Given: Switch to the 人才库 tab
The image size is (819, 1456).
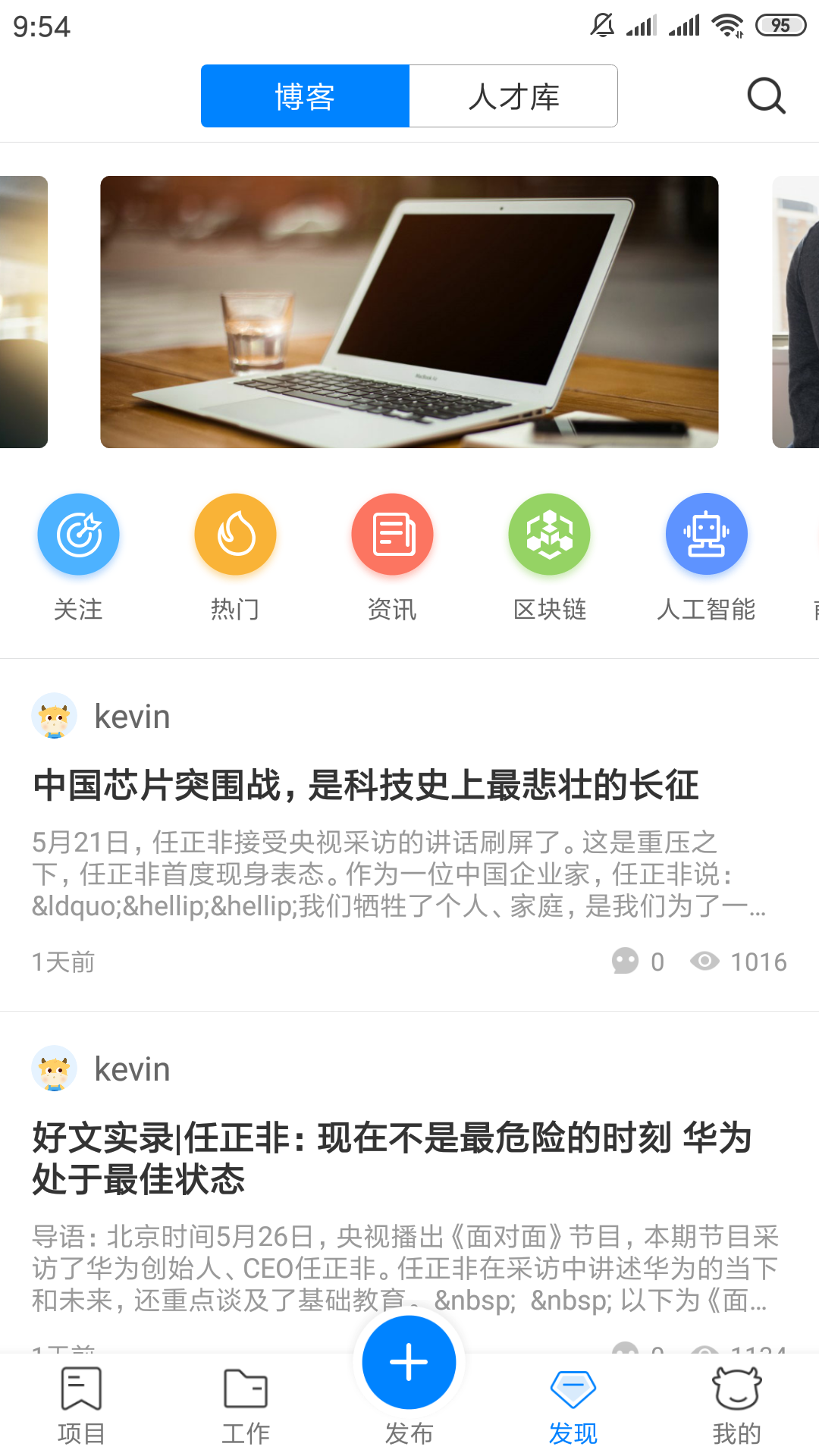Looking at the screenshot, I should (513, 96).
